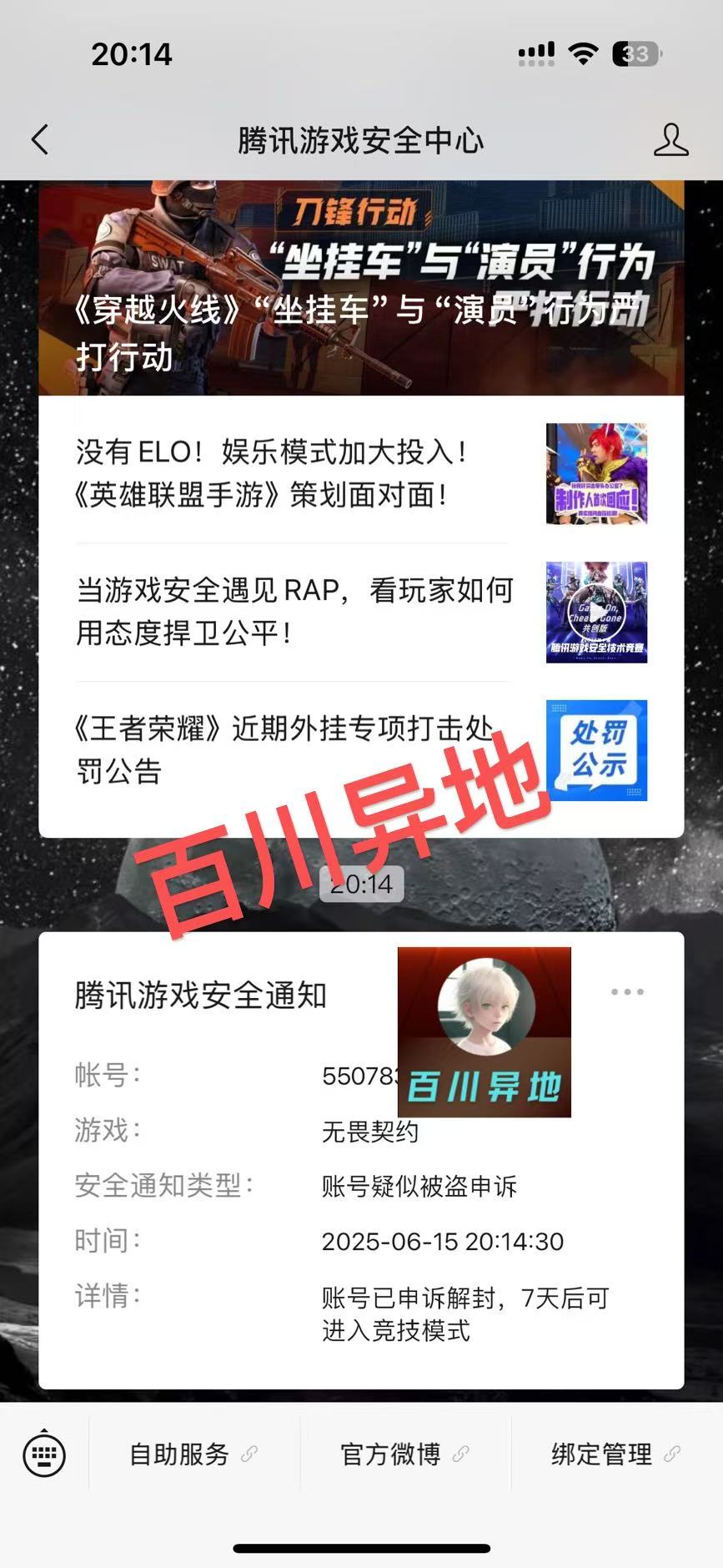Open the 《王者荣耀》外挂处罚公告 article
The height and width of the screenshot is (1568, 723).
(x=361, y=750)
